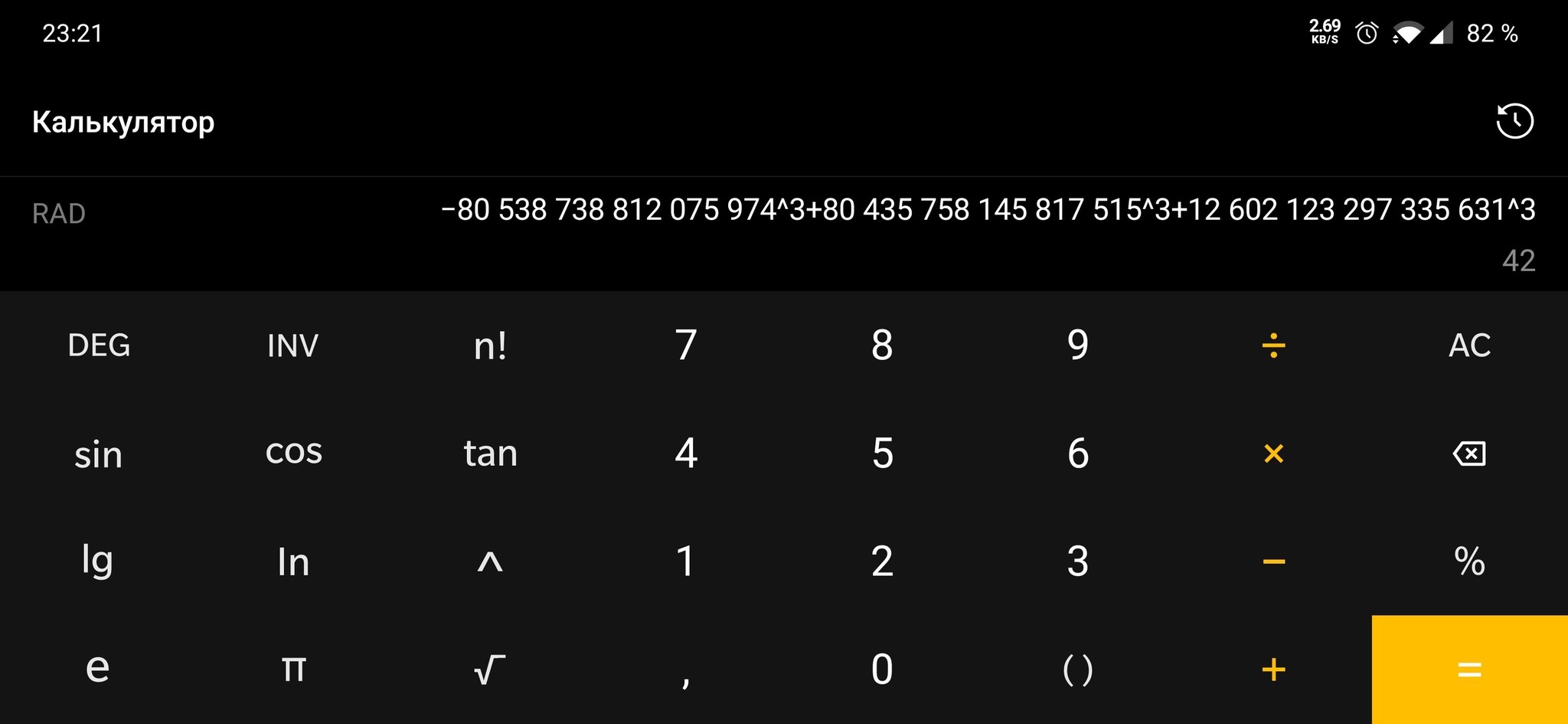The width and height of the screenshot is (1568, 724).
Task: Insert the natural log ln
Action: pyautogui.click(x=293, y=562)
